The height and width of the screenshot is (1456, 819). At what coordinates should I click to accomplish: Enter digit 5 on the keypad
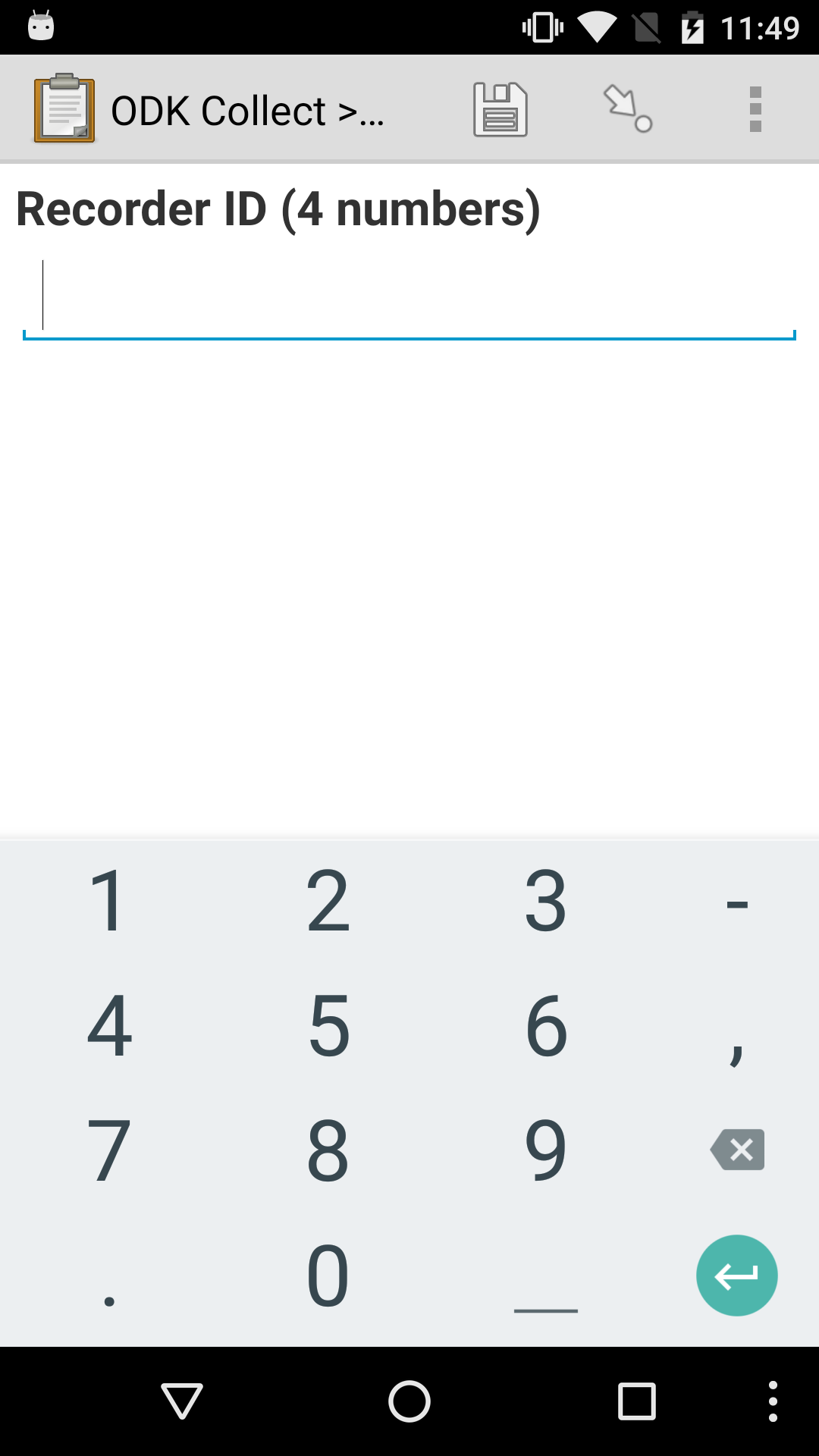click(x=328, y=1025)
